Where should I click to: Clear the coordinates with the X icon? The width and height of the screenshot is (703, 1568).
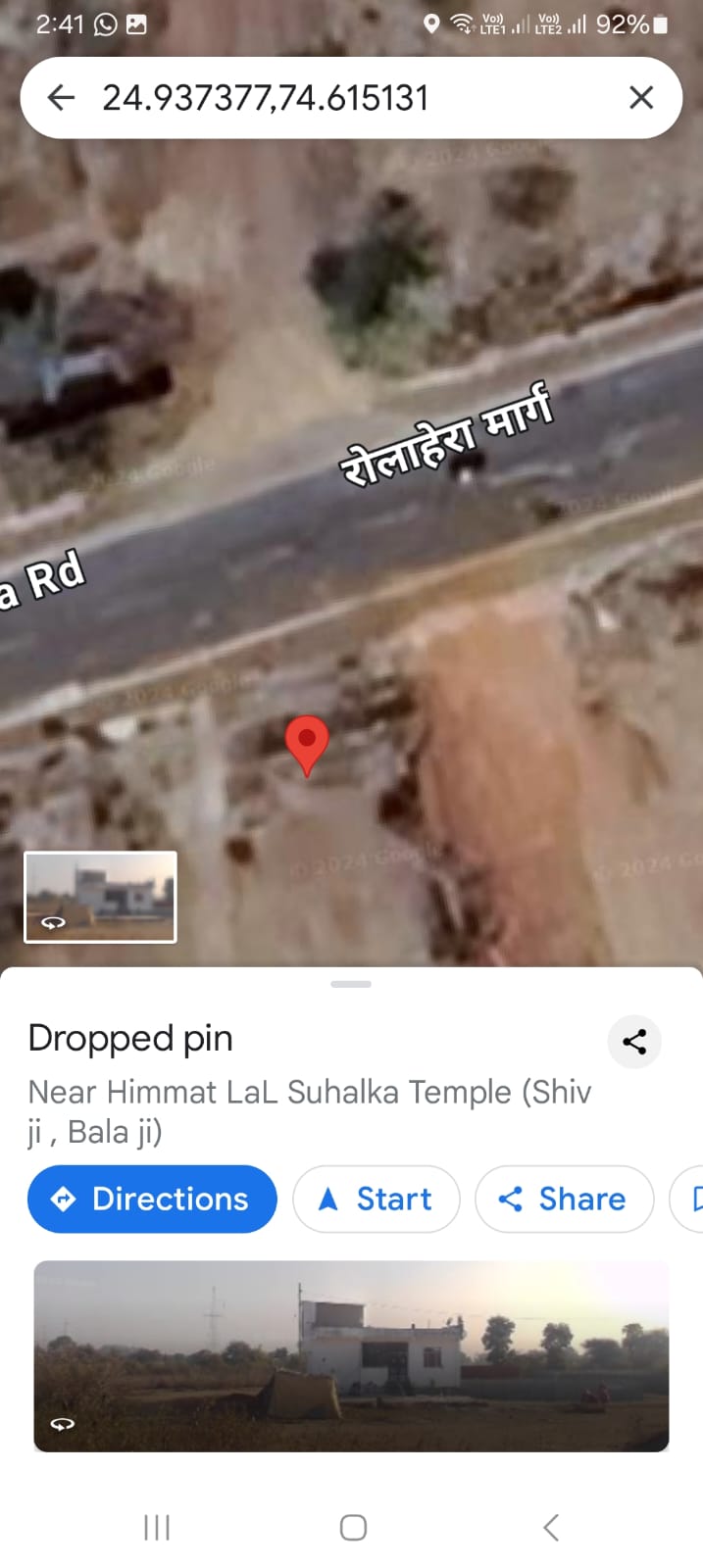click(x=641, y=97)
